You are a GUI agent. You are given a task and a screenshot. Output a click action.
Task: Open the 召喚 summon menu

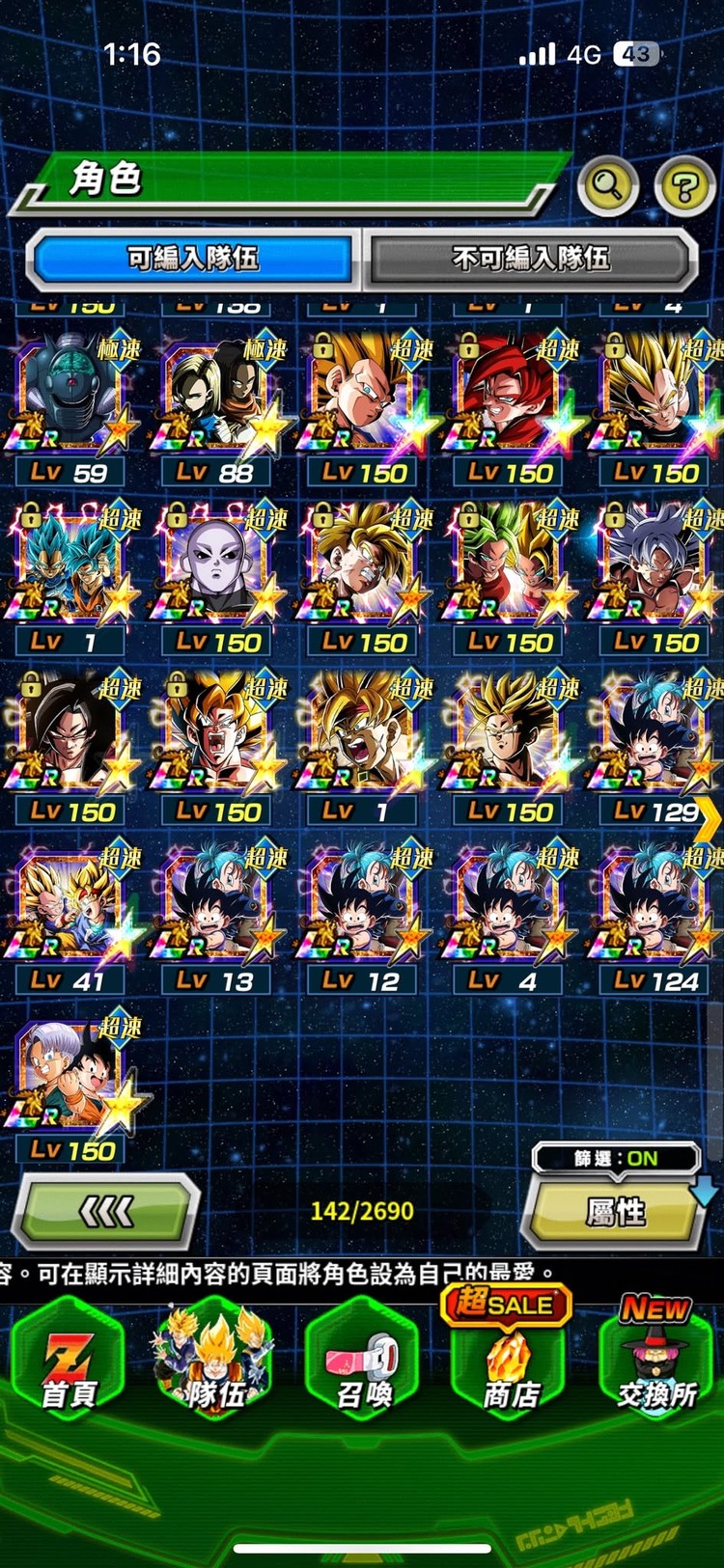pos(363,1361)
